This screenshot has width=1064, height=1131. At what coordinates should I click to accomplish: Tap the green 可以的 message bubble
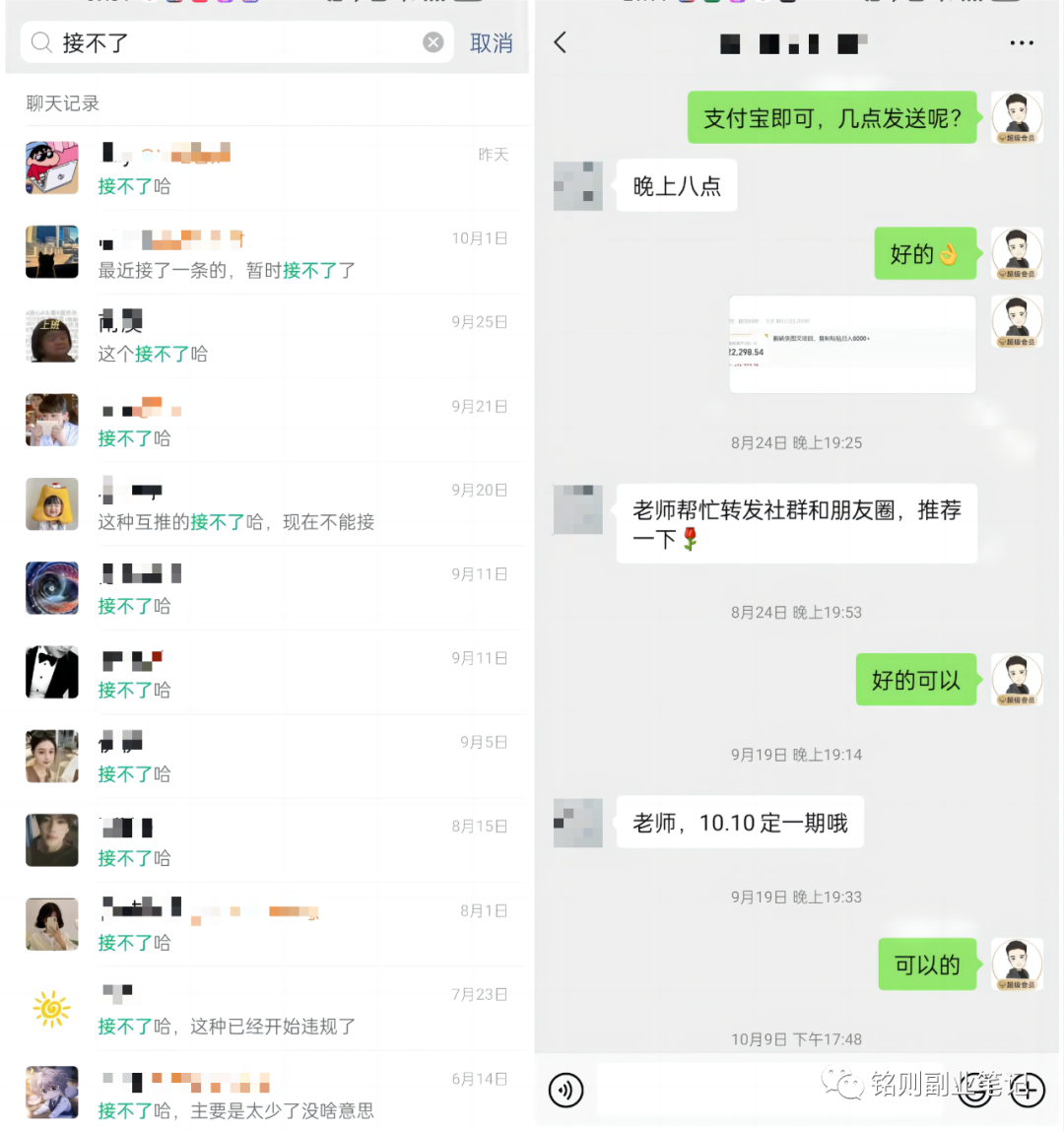click(x=927, y=965)
